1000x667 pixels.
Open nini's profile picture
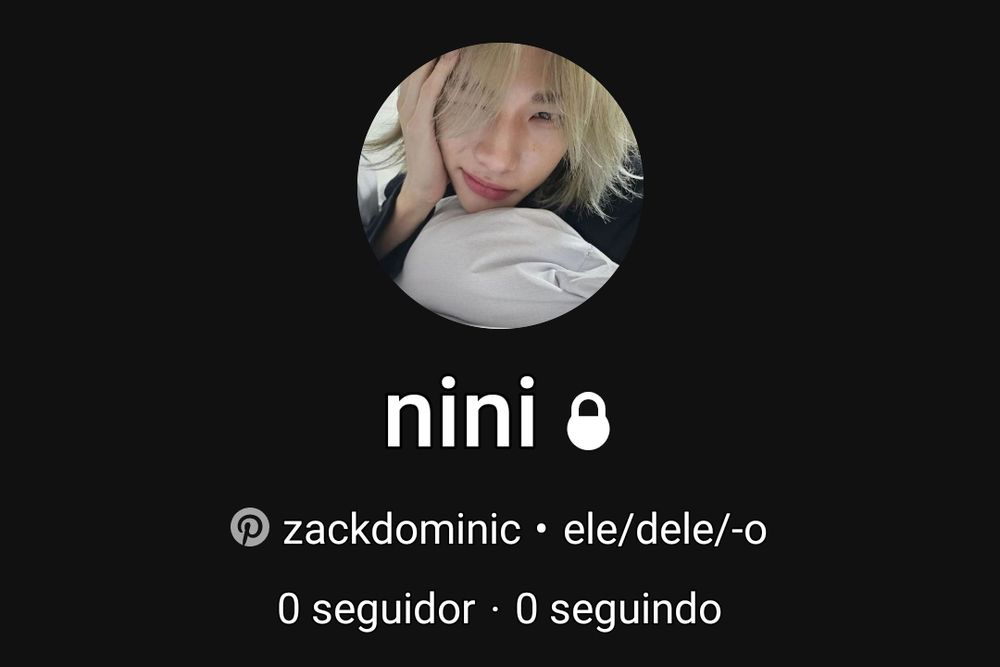[x=500, y=186]
